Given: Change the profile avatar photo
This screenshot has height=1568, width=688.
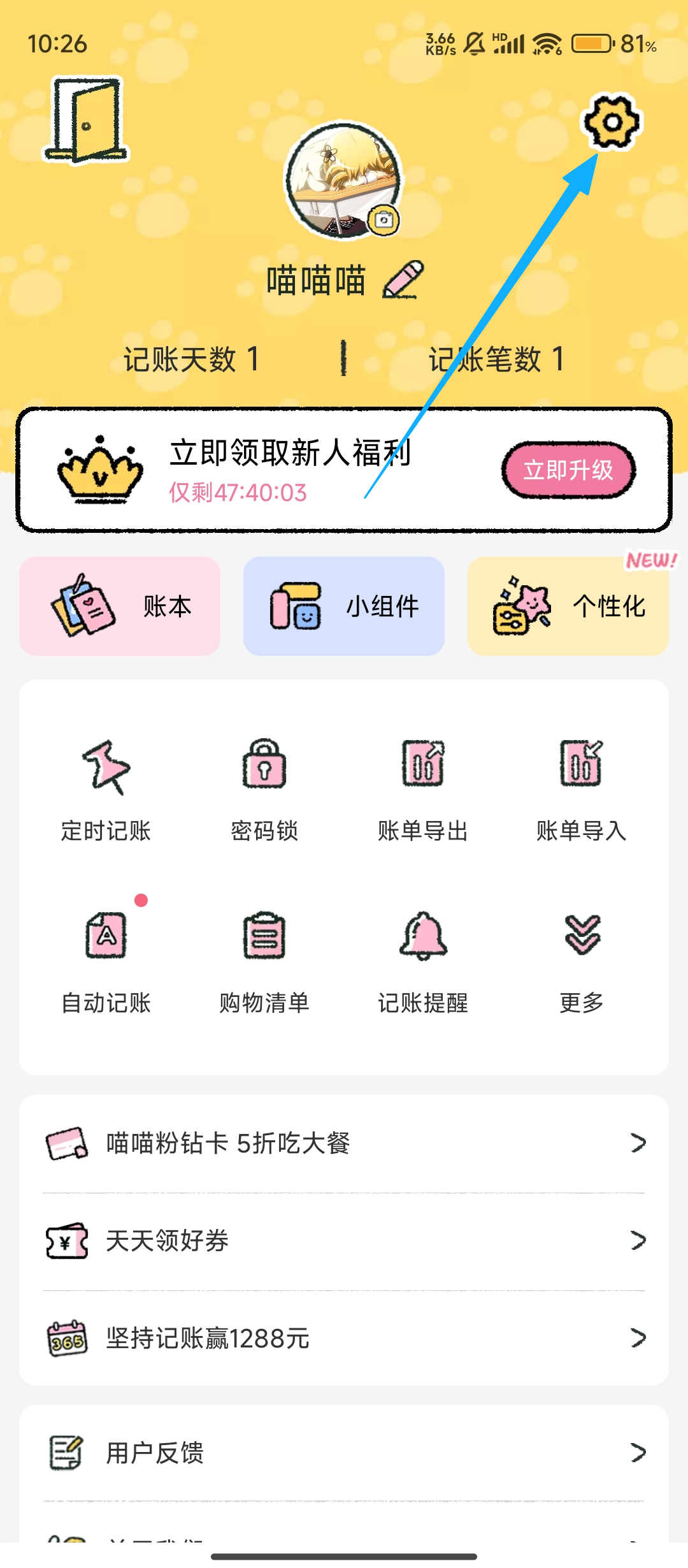Looking at the screenshot, I should pyautogui.click(x=383, y=221).
